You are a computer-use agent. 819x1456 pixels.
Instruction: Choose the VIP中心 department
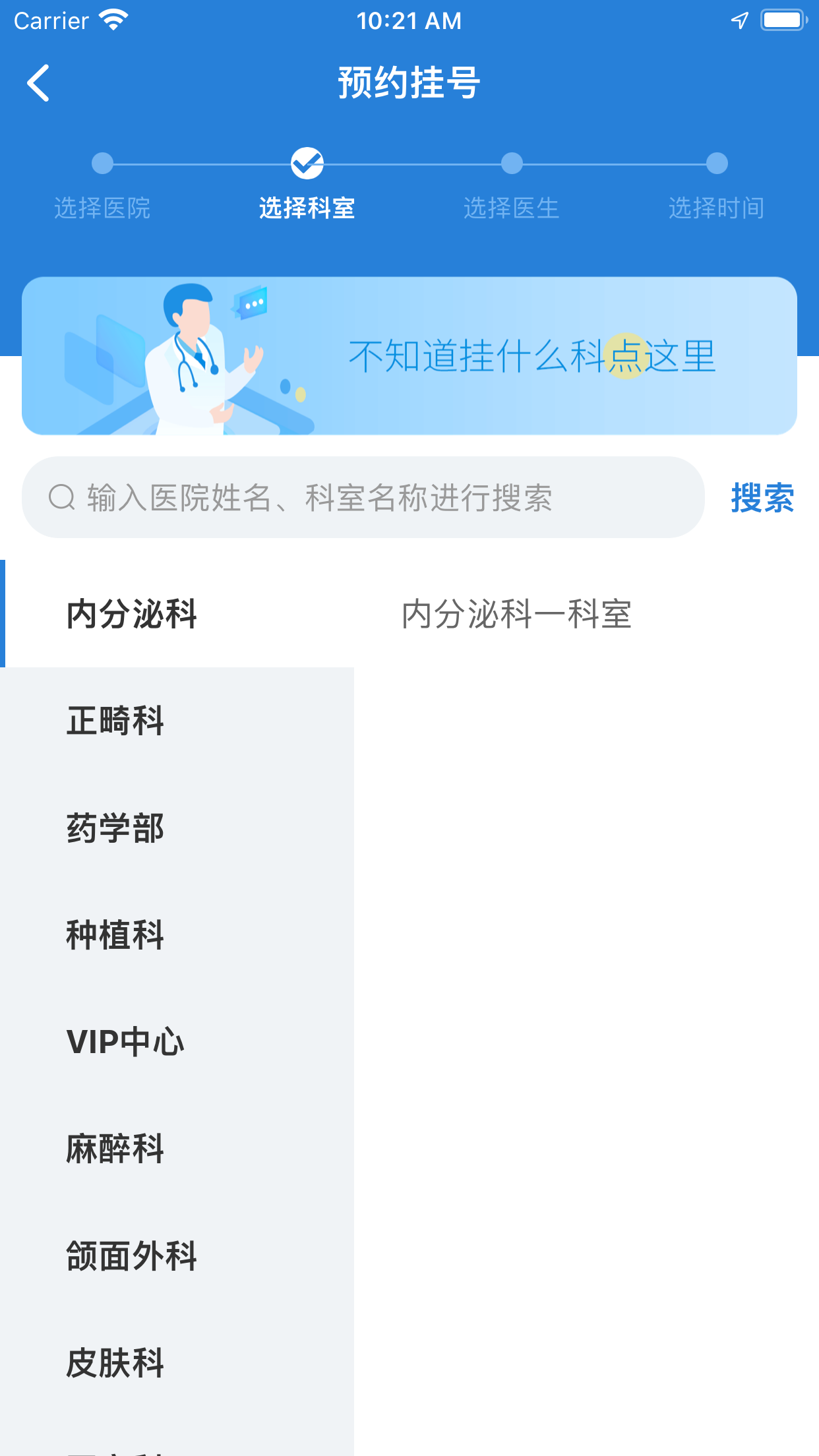pyautogui.click(x=125, y=1043)
